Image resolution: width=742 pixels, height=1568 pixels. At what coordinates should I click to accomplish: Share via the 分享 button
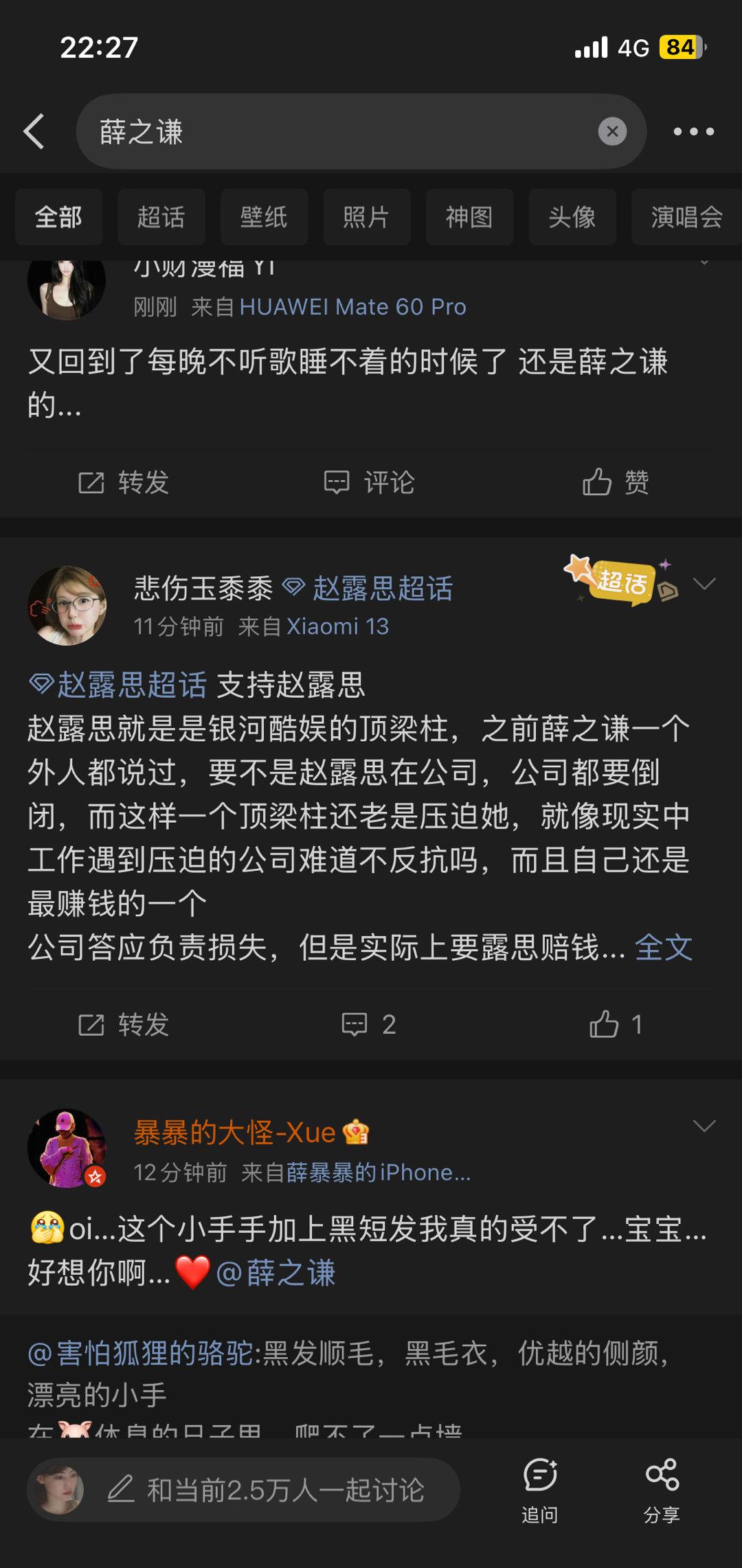tap(662, 1489)
